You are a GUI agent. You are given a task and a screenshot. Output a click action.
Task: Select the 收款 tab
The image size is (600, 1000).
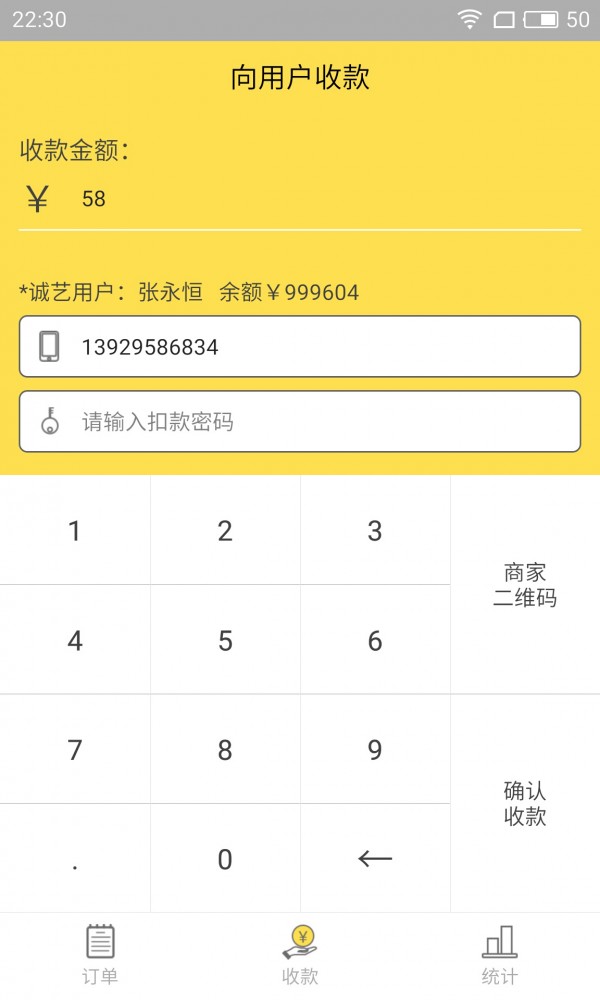point(300,956)
